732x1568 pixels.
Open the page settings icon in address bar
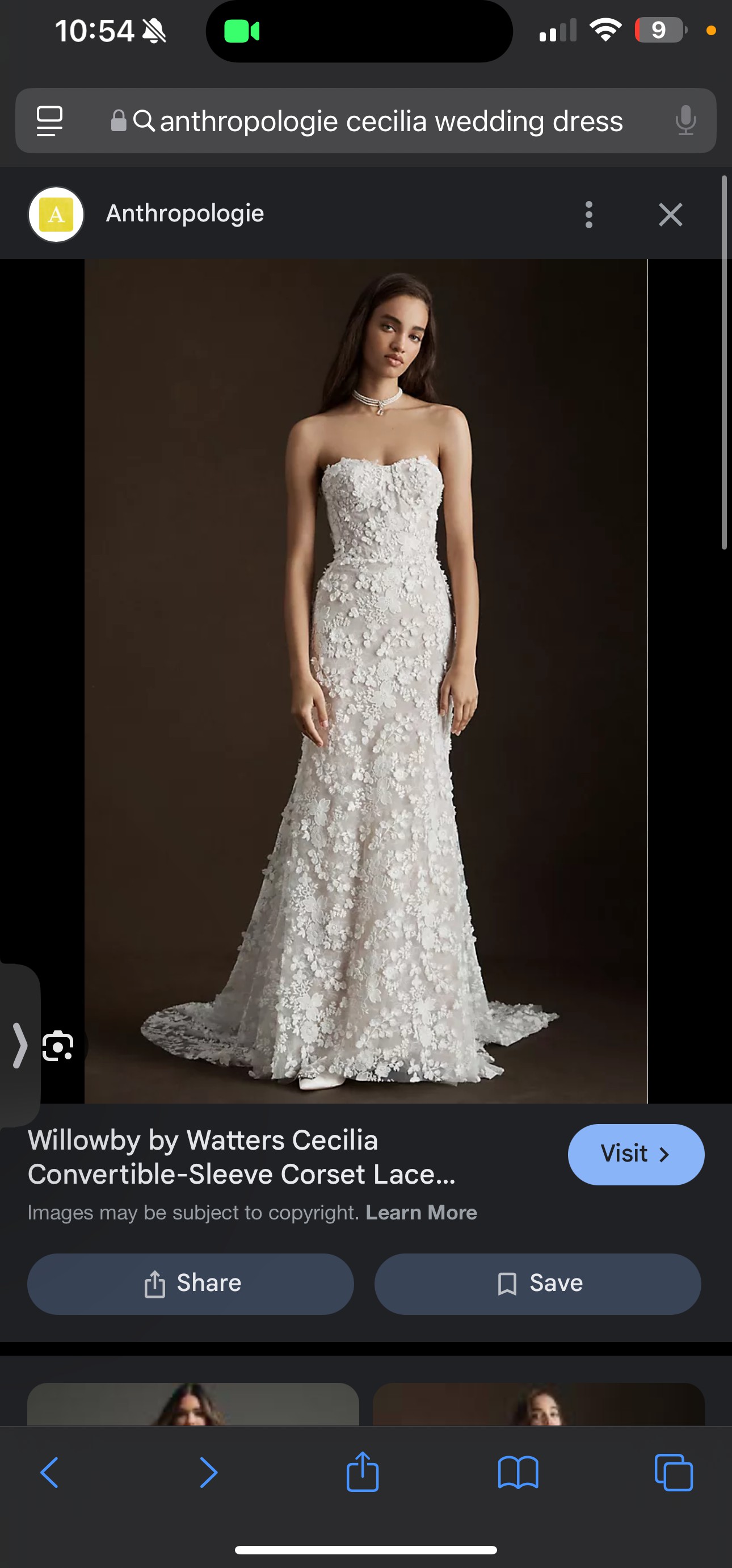(50, 121)
